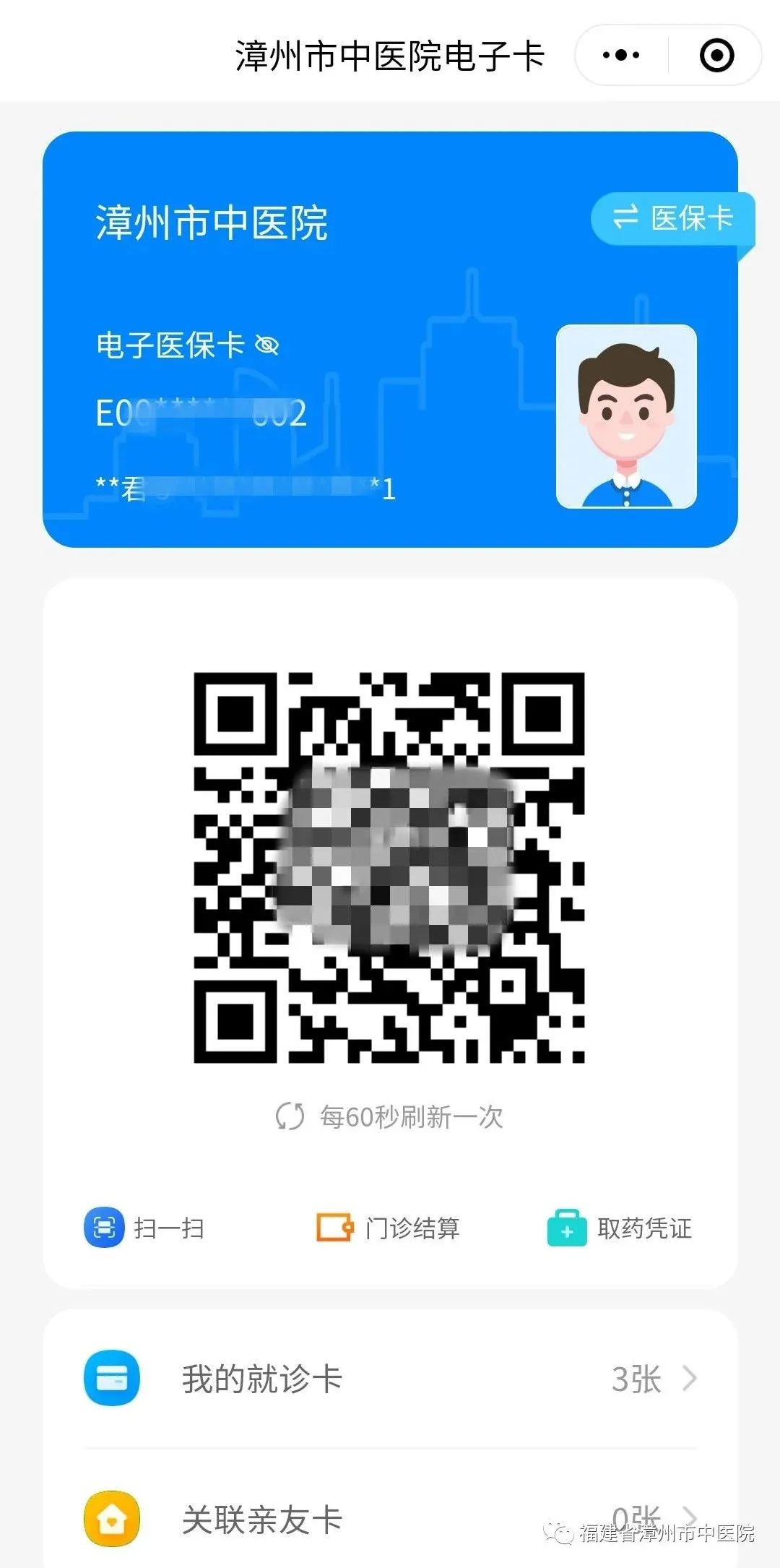Screen dimensions: 780x1568
Task: Open 扫一扫 scanner
Action: pos(144,1228)
